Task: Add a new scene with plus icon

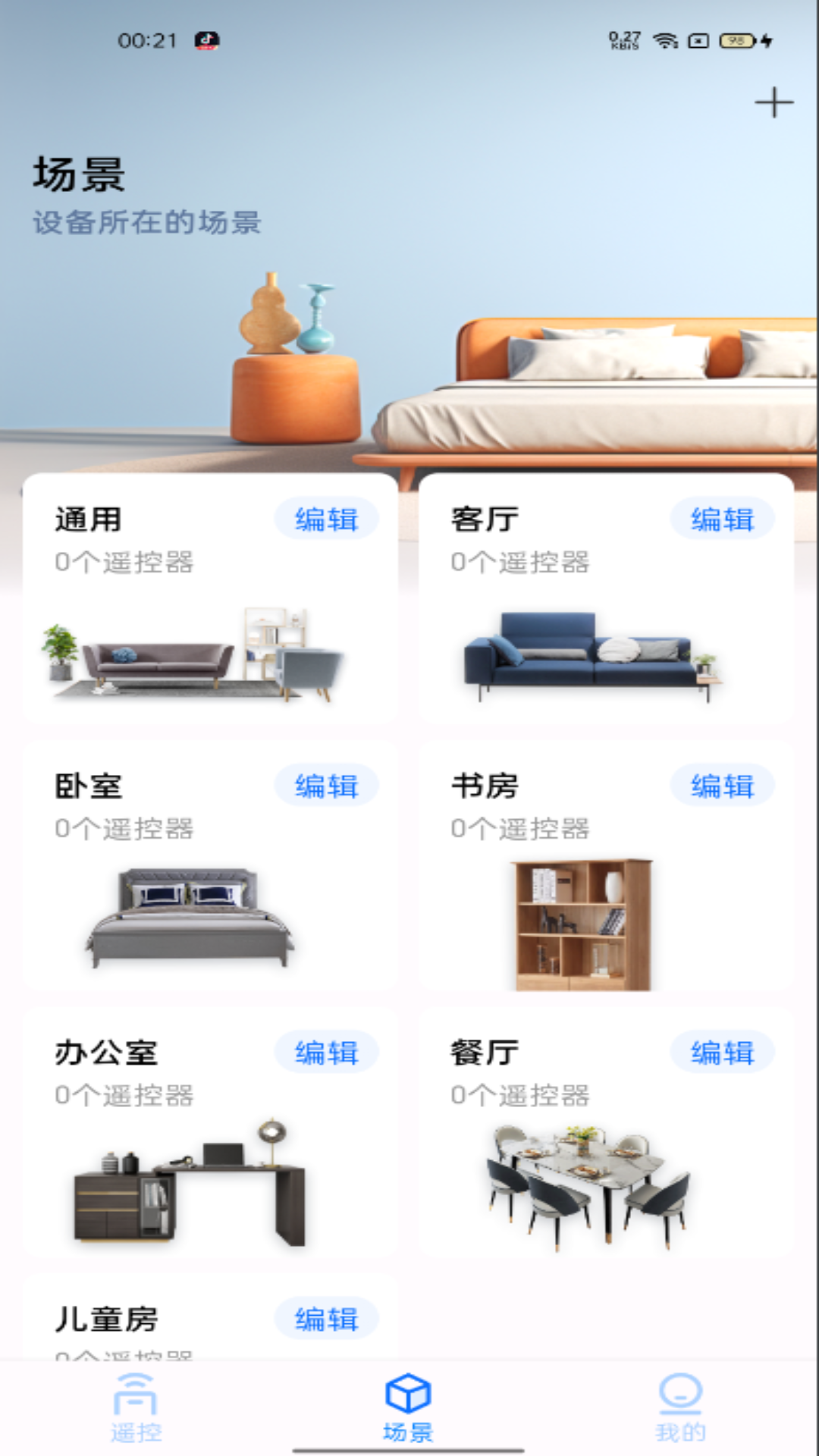Action: (773, 102)
